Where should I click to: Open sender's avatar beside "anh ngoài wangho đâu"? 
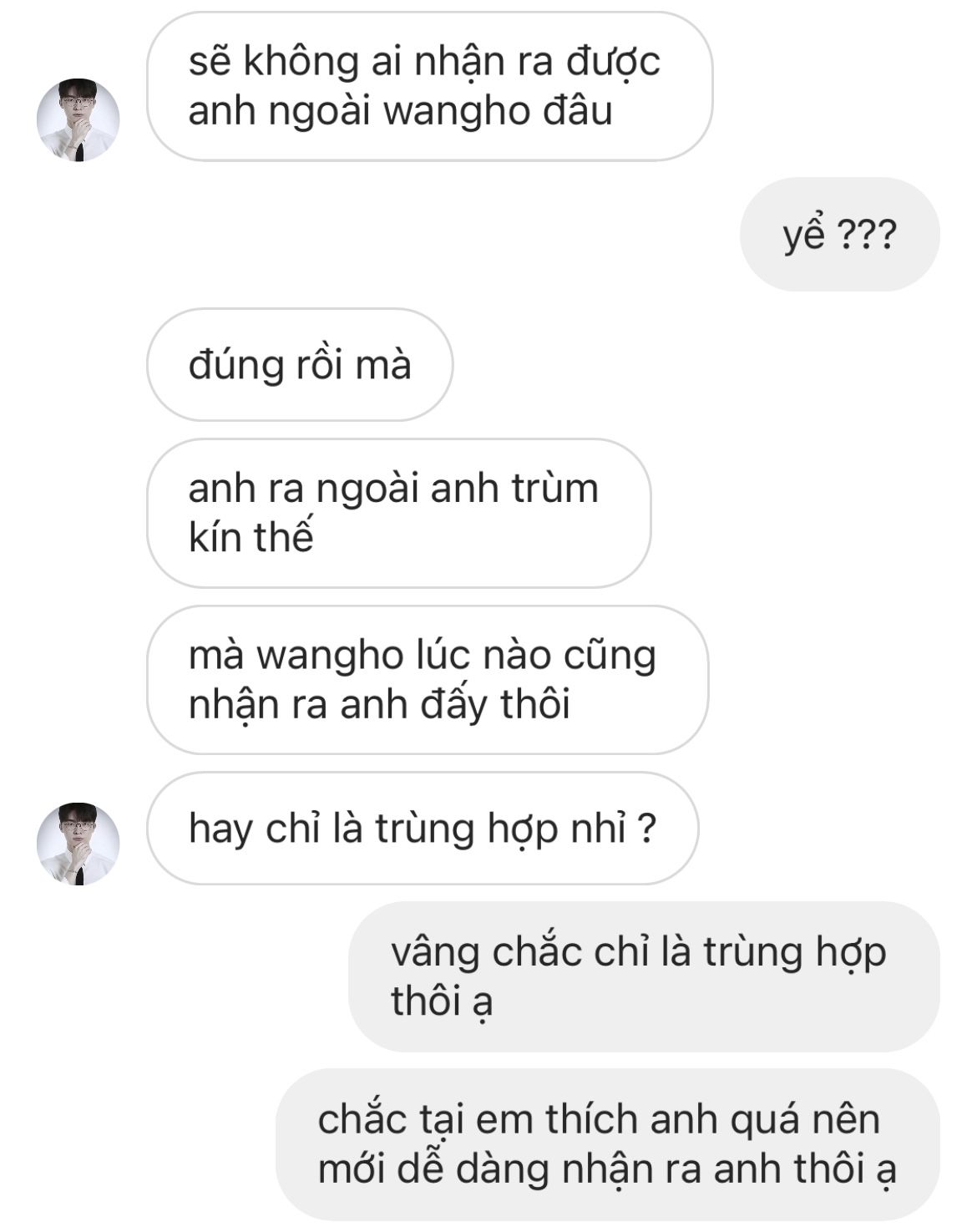click(x=78, y=119)
